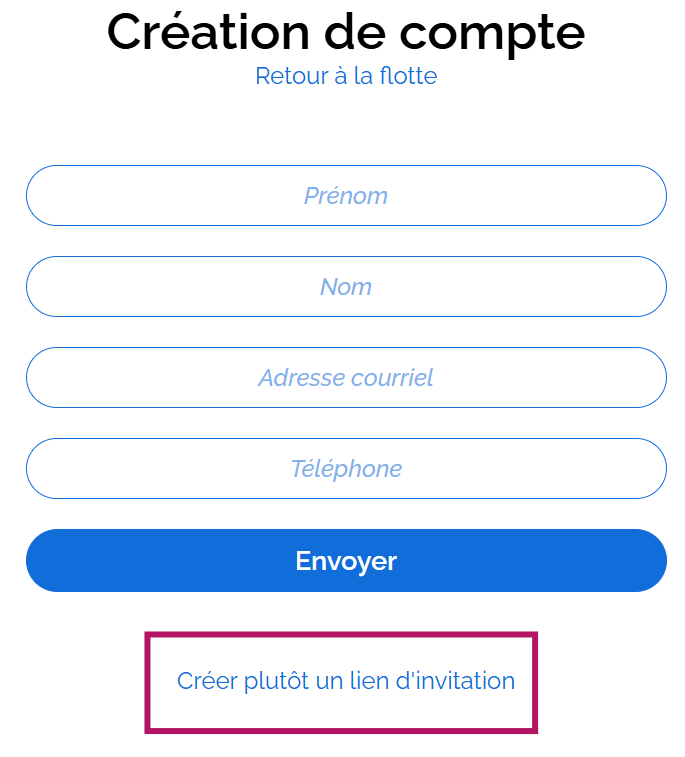The image size is (685, 757).
Task: Follow the Retour à la flotte link
Action: click(346, 76)
